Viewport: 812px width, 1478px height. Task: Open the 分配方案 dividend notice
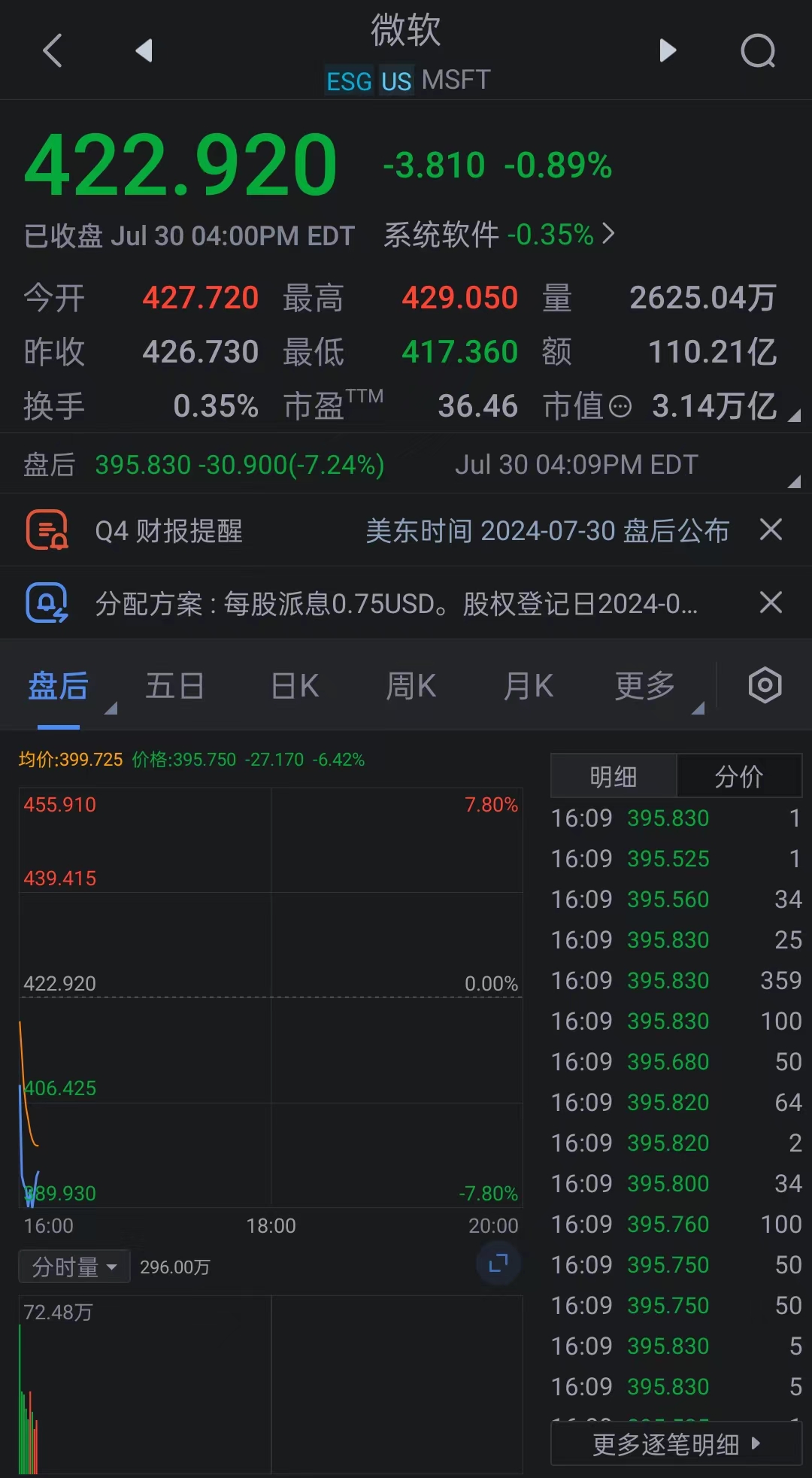pyautogui.click(x=395, y=604)
